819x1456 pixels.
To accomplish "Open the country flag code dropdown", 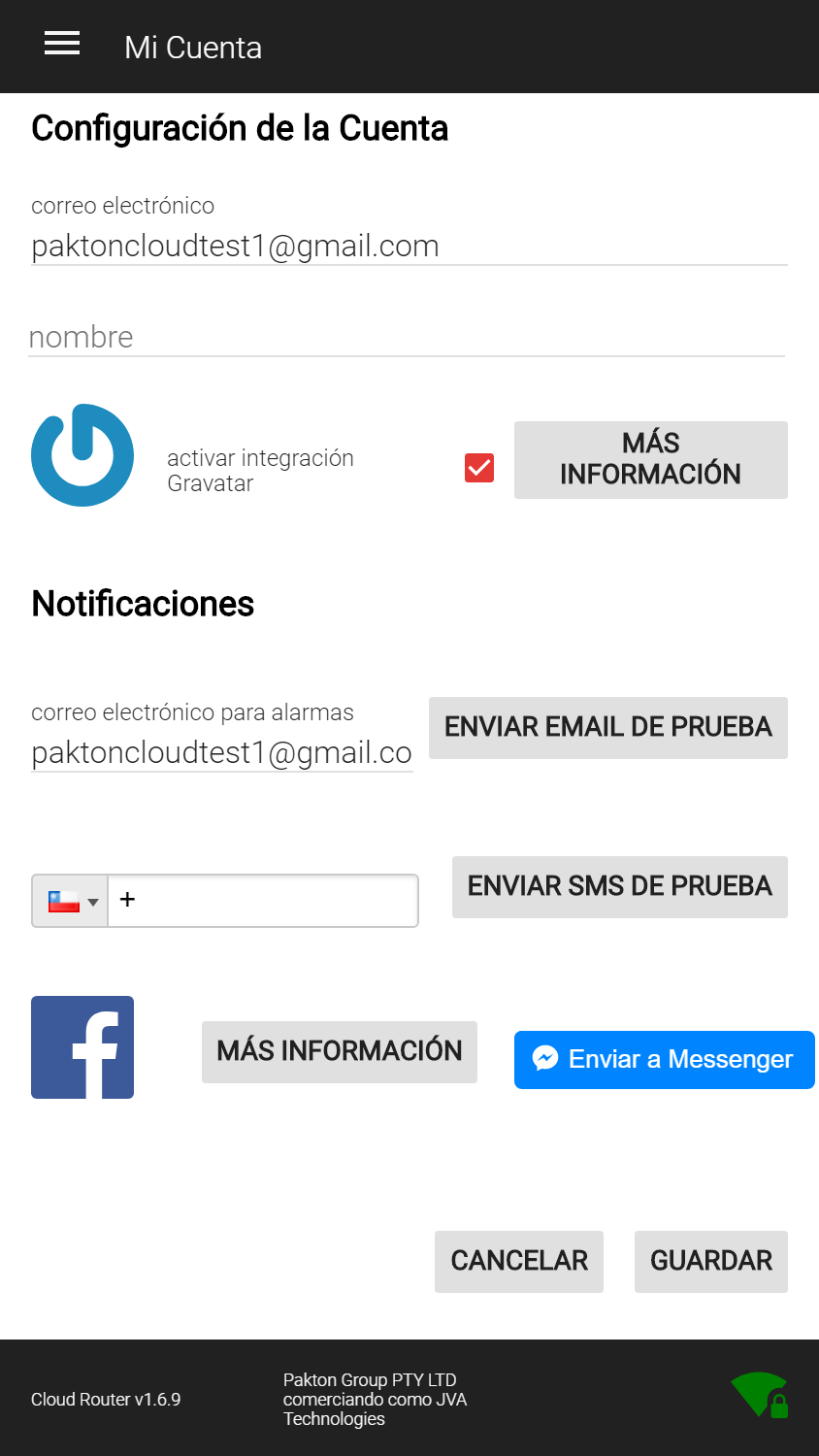I will [71, 901].
